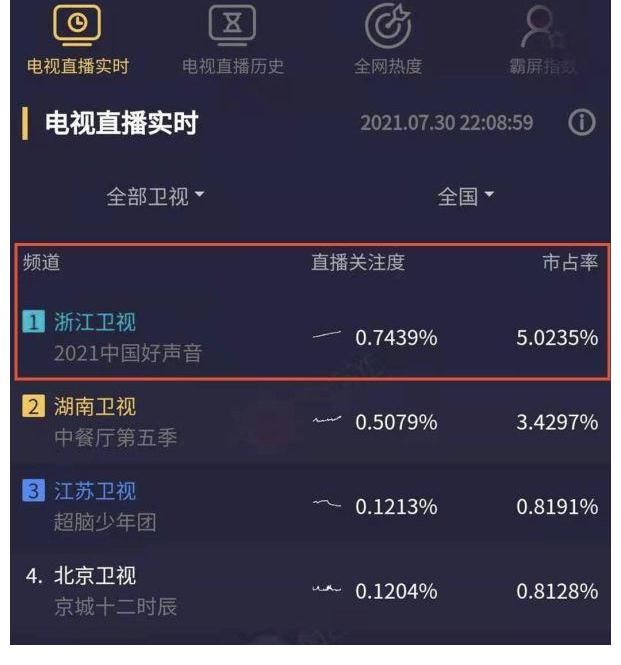Switch to the 电视直播历史 tab

232,40
